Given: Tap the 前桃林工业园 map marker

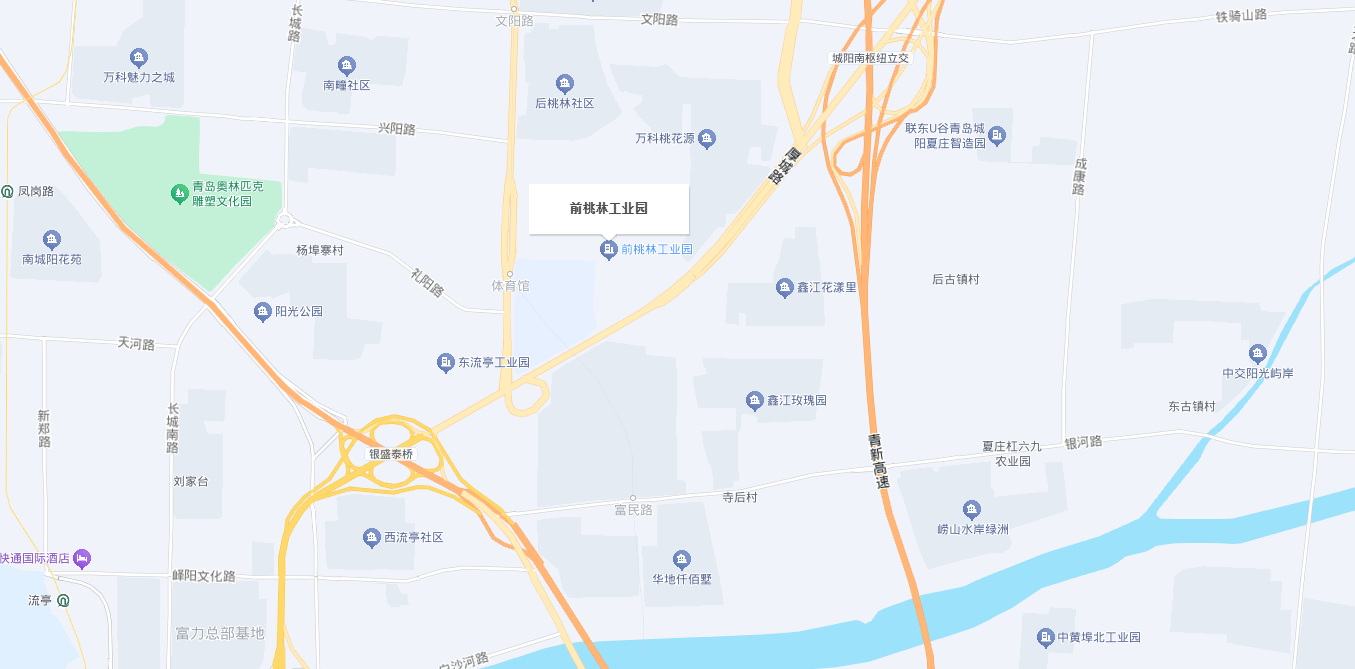Looking at the screenshot, I should [608, 249].
